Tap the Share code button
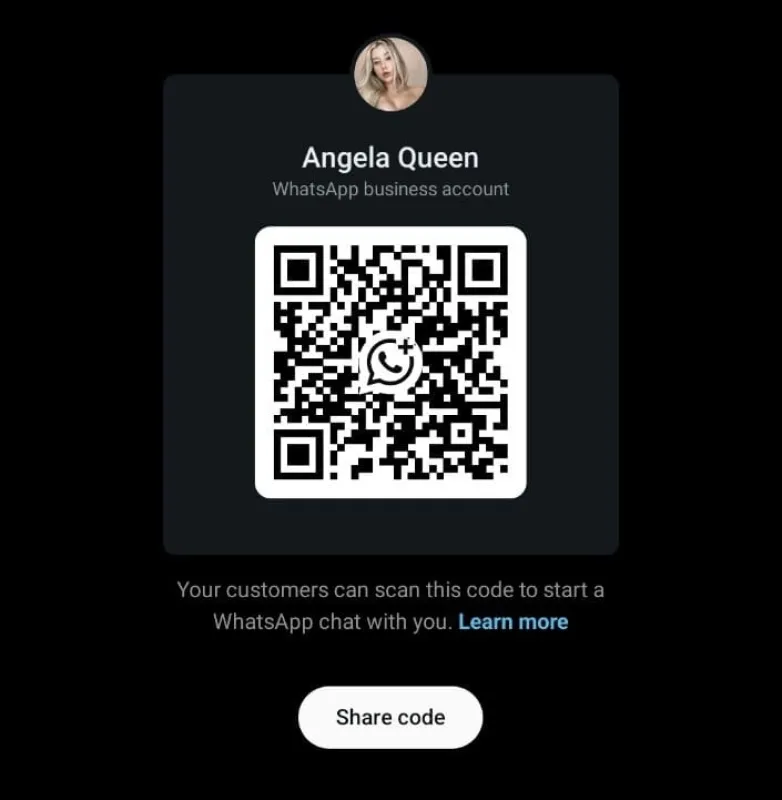This screenshot has width=782, height=800. (x=390, y=717)
